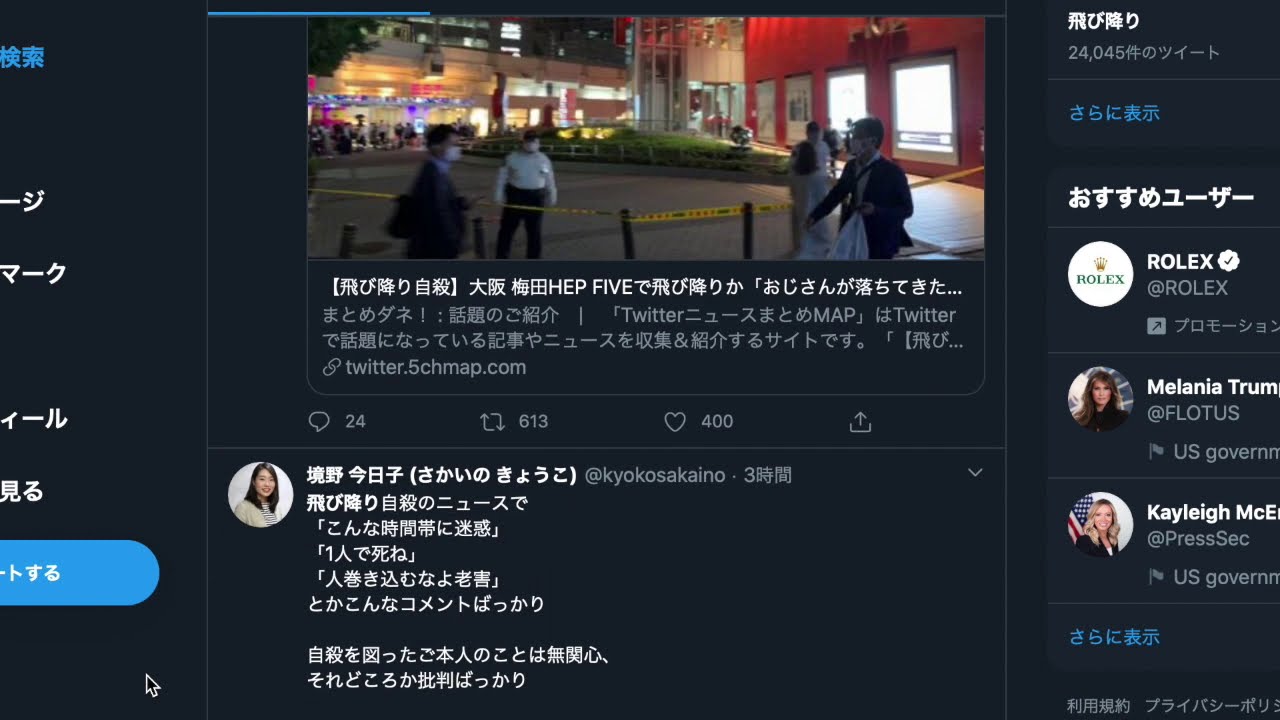Show more users via さらに表示 under Kayleigh

coord(1114,637)
